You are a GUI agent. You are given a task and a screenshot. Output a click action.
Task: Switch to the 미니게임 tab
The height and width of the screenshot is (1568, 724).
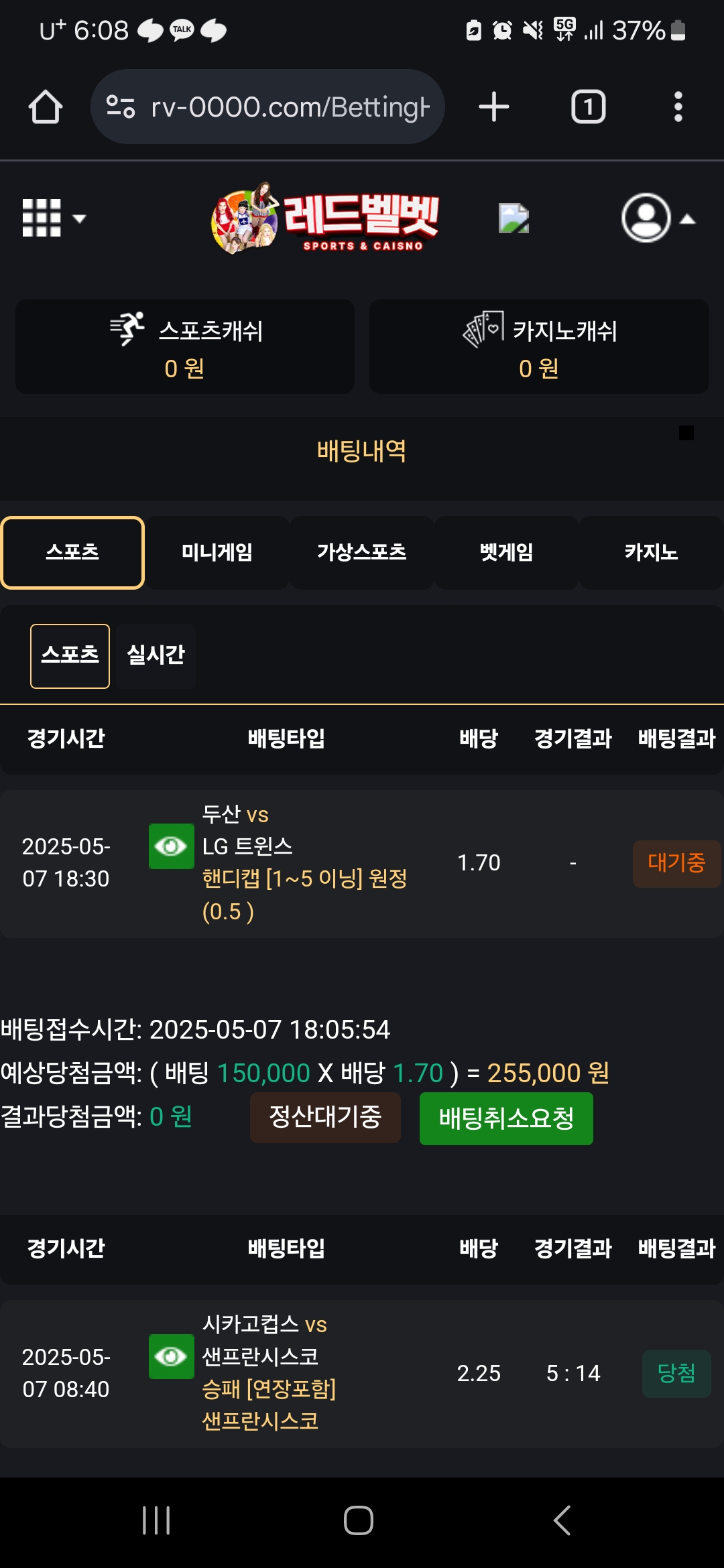click(217, 553)
